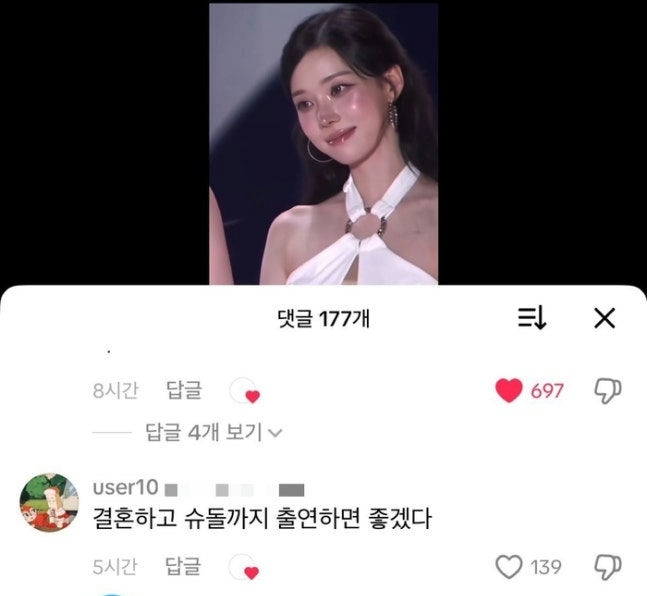This screenshot has height=596, width=647.
Task: Dislike the comment posted 8시간 ago
Action: coord(607,391)
